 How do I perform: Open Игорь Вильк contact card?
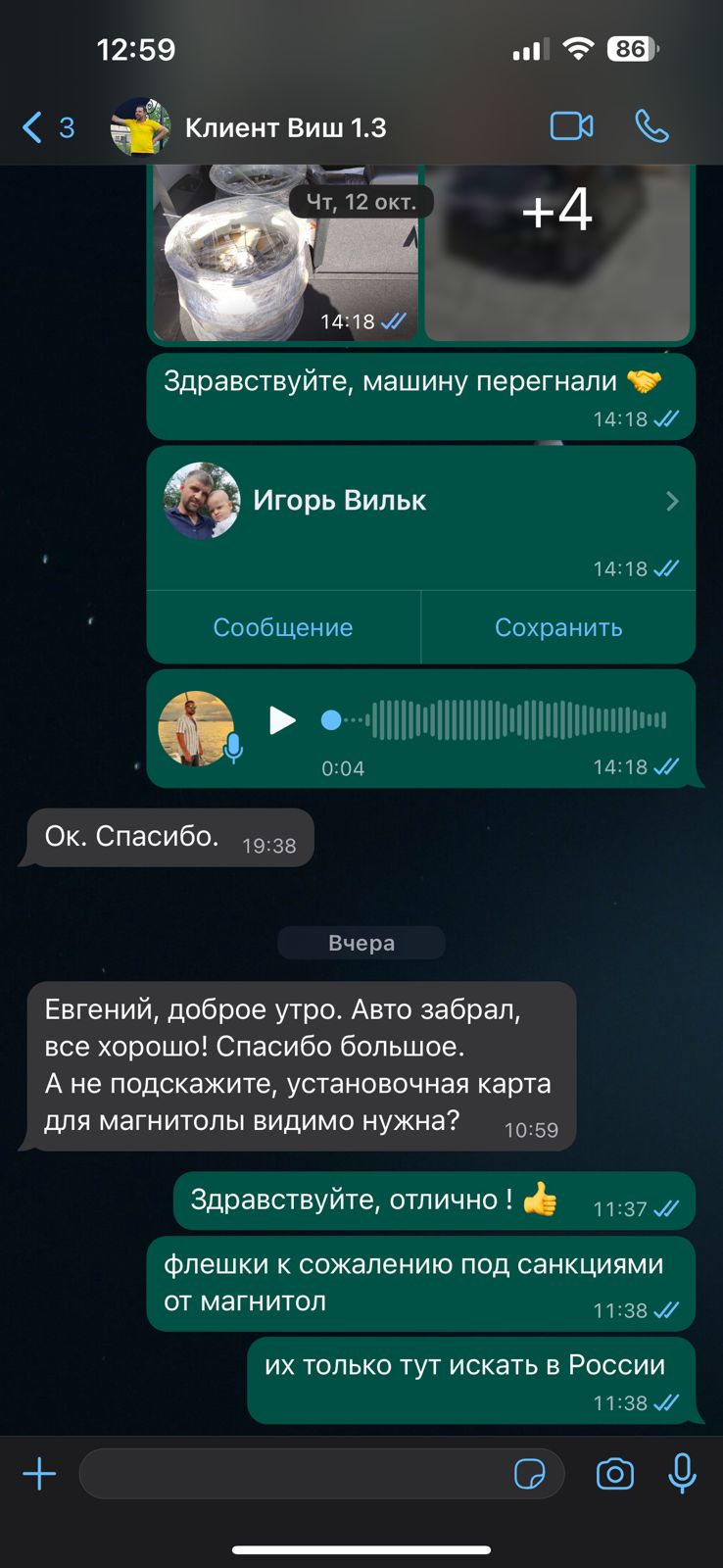pyautogui.click(x=421, y=502)
